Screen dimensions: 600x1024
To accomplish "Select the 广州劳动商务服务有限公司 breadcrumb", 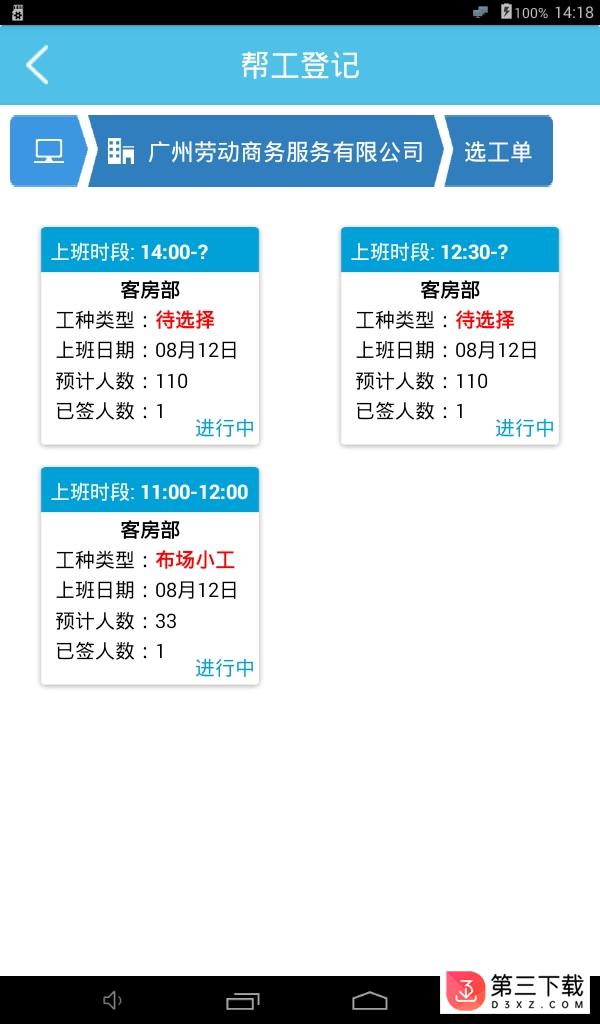I will click(266, 151).
